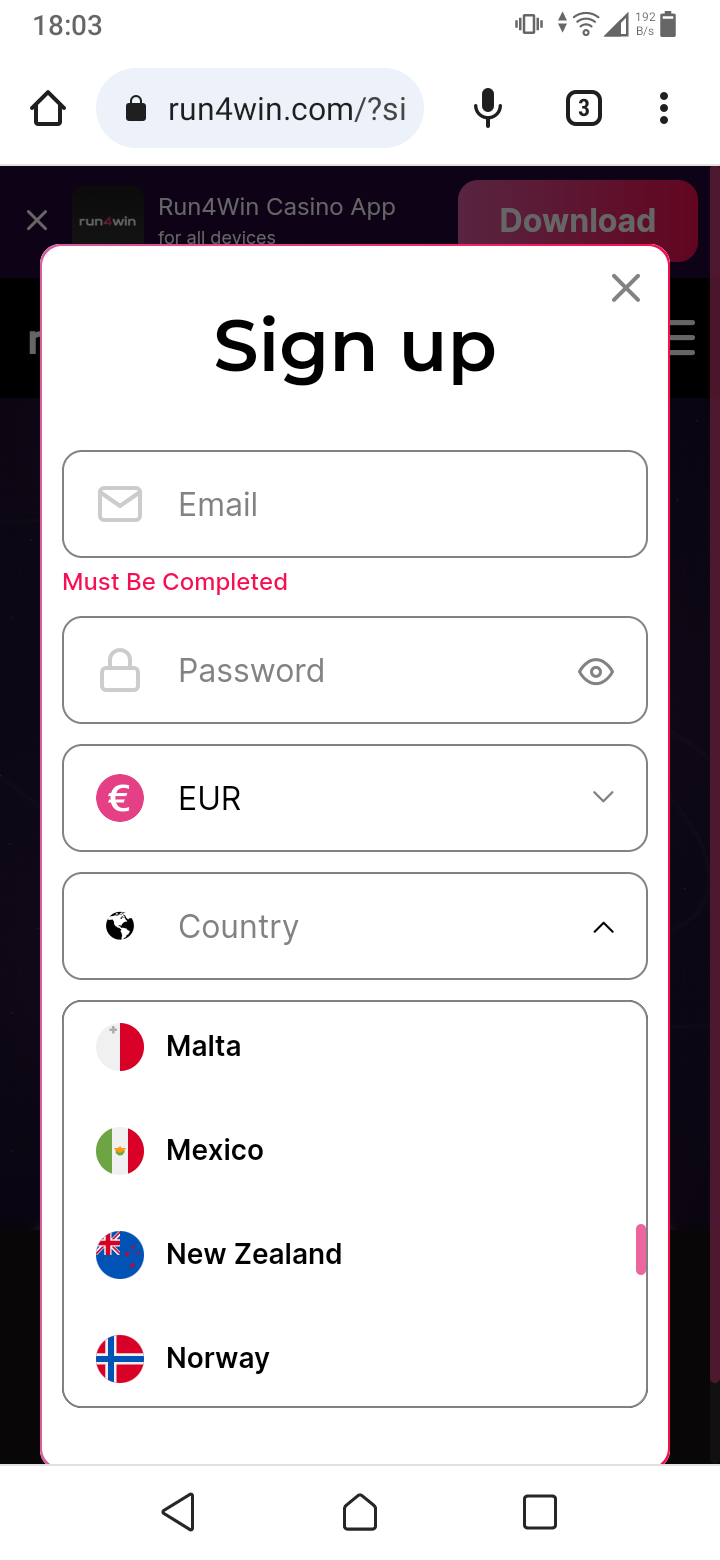Dismiss the app download banner
720x1560 pixels.
(x=37, y=220)
